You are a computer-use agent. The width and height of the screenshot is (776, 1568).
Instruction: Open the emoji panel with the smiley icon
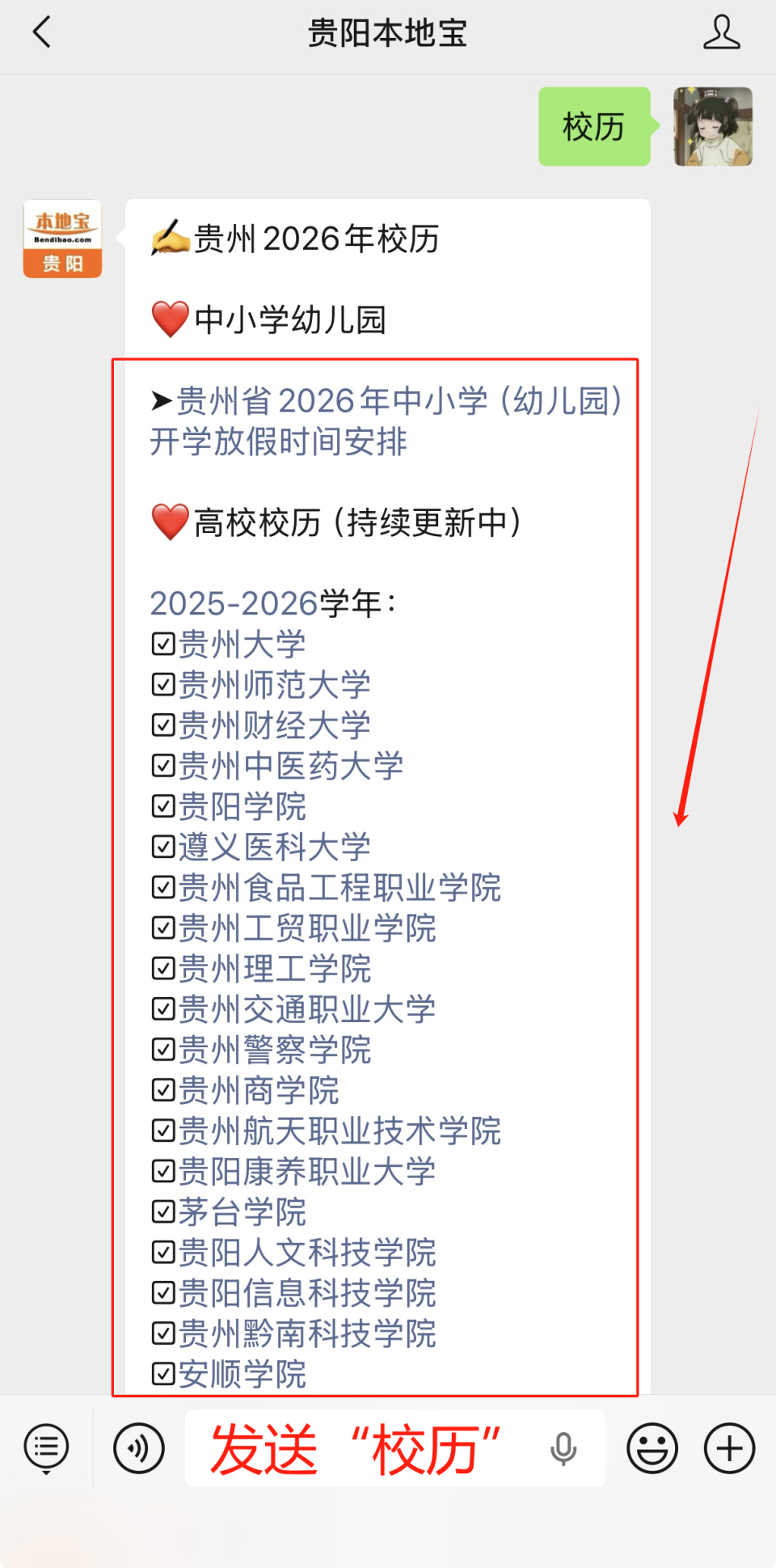pos(652,1447)
